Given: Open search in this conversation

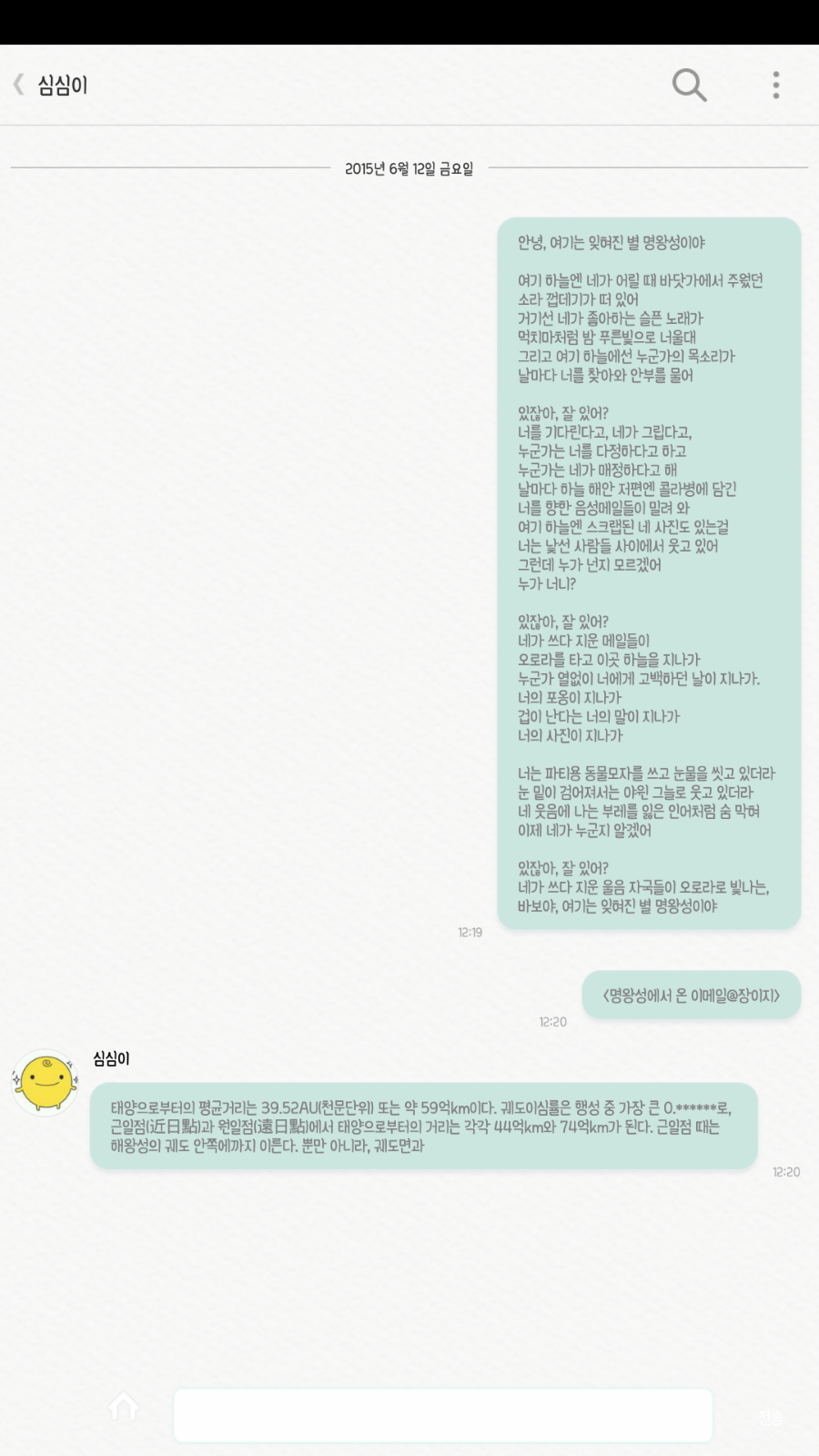Looking at the screenshot, I should [x=689, y=85].
